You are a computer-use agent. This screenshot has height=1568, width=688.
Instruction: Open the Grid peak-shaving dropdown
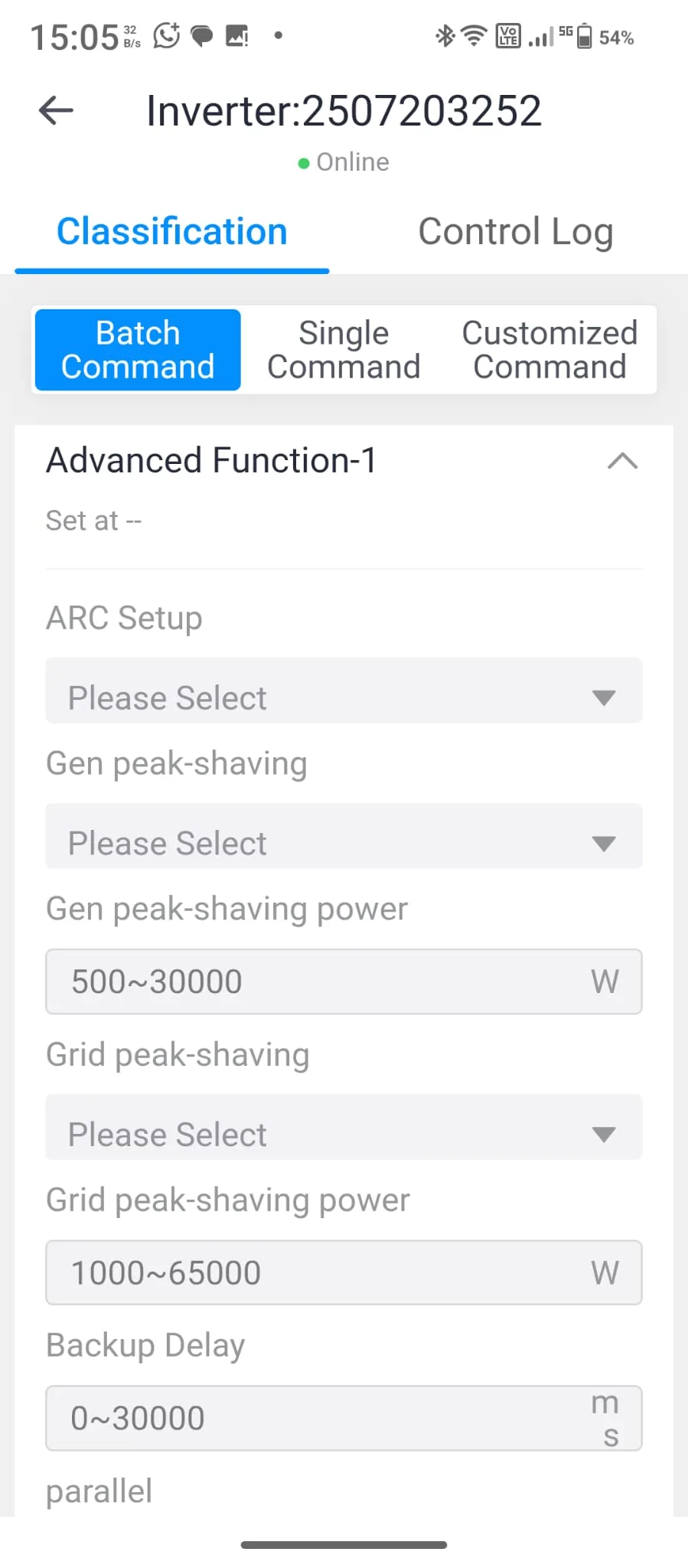click(344, 1134)
